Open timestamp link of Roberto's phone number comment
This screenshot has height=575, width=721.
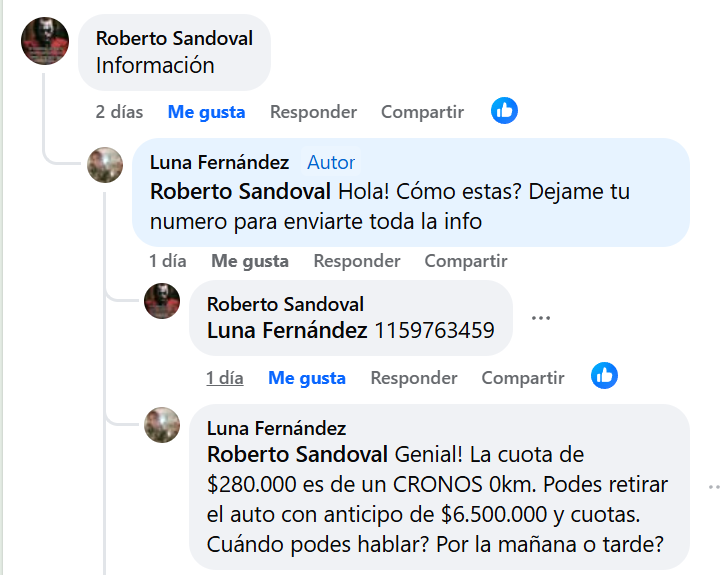click(225, 378)
